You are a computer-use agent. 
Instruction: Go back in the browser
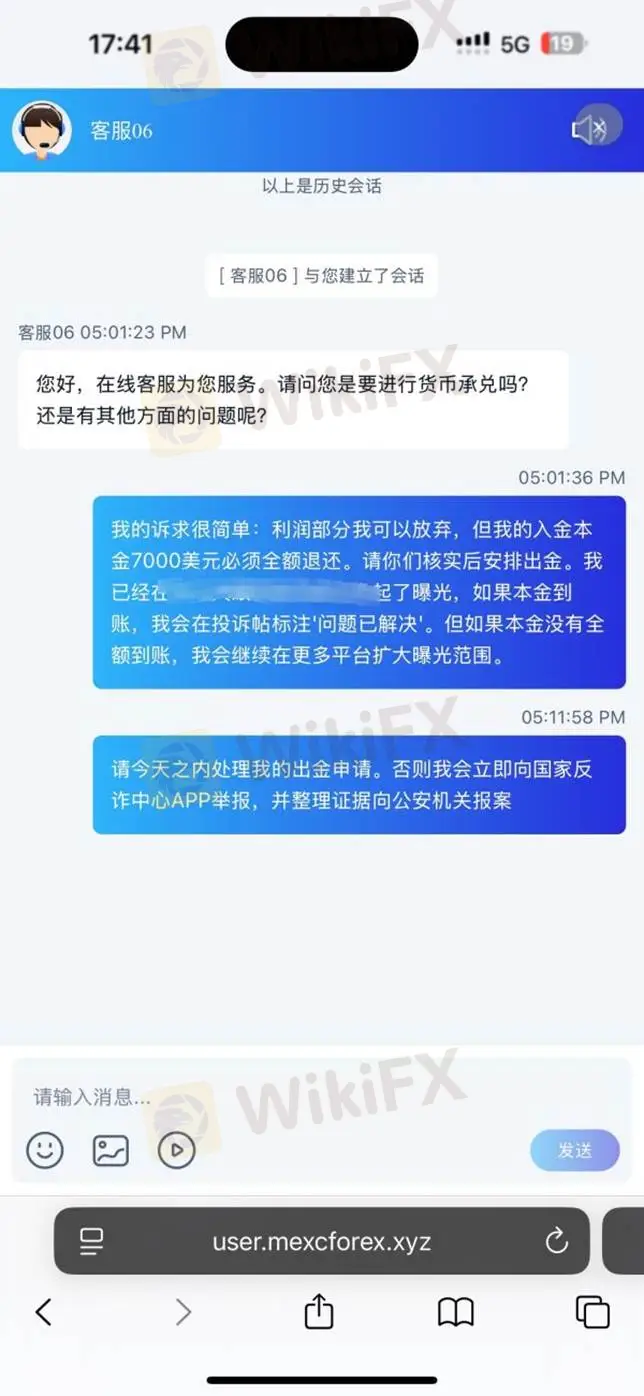click(x=43, y=1312)
